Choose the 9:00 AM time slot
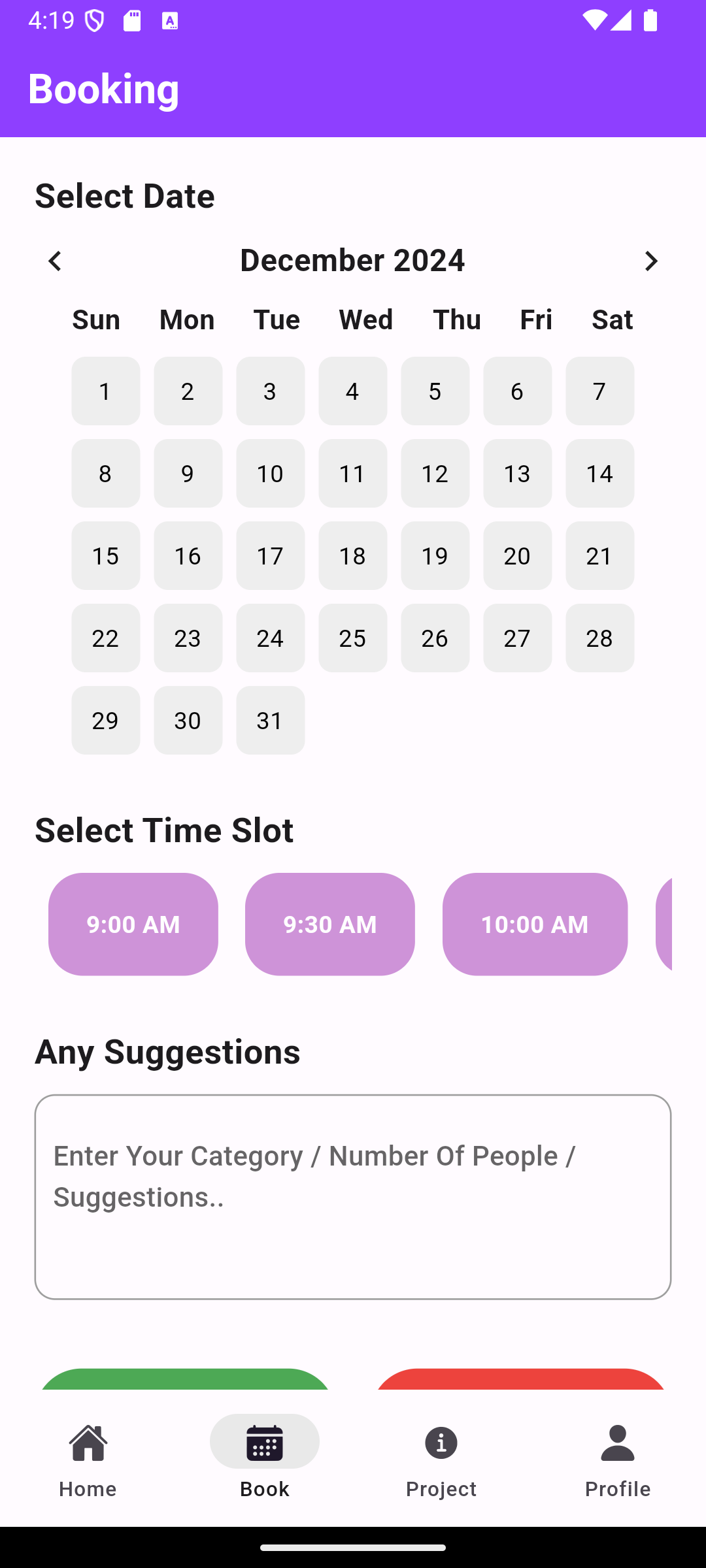 [133, 924]
